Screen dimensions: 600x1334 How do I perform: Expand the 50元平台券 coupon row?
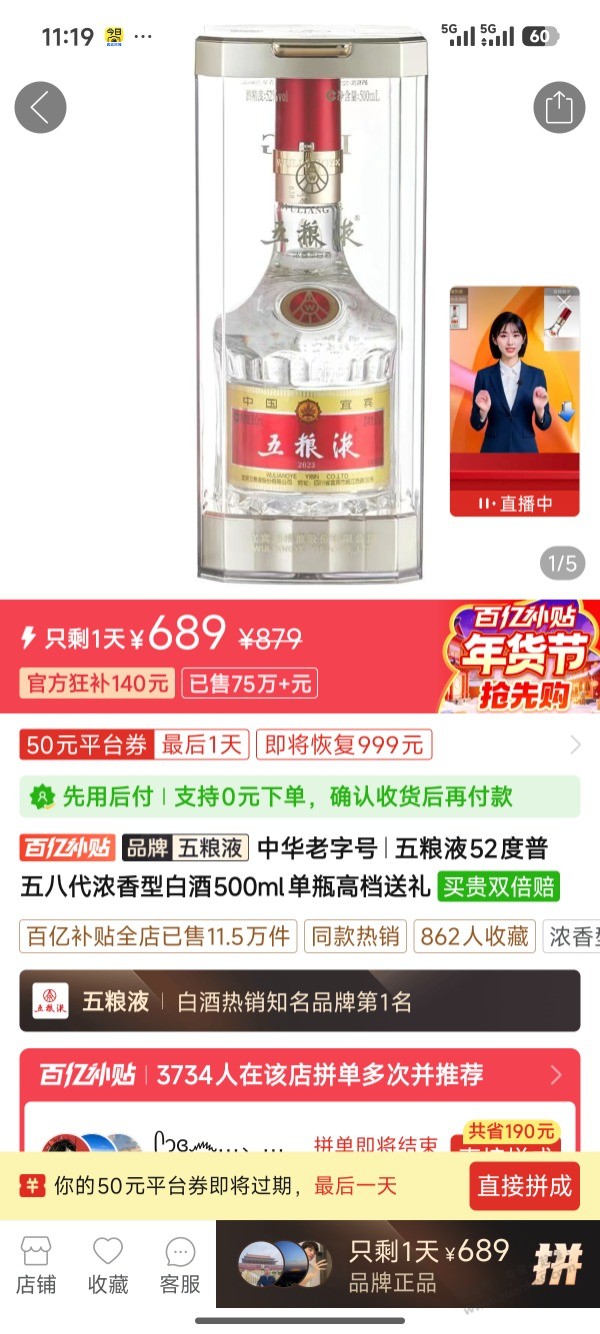pos(574,745)
